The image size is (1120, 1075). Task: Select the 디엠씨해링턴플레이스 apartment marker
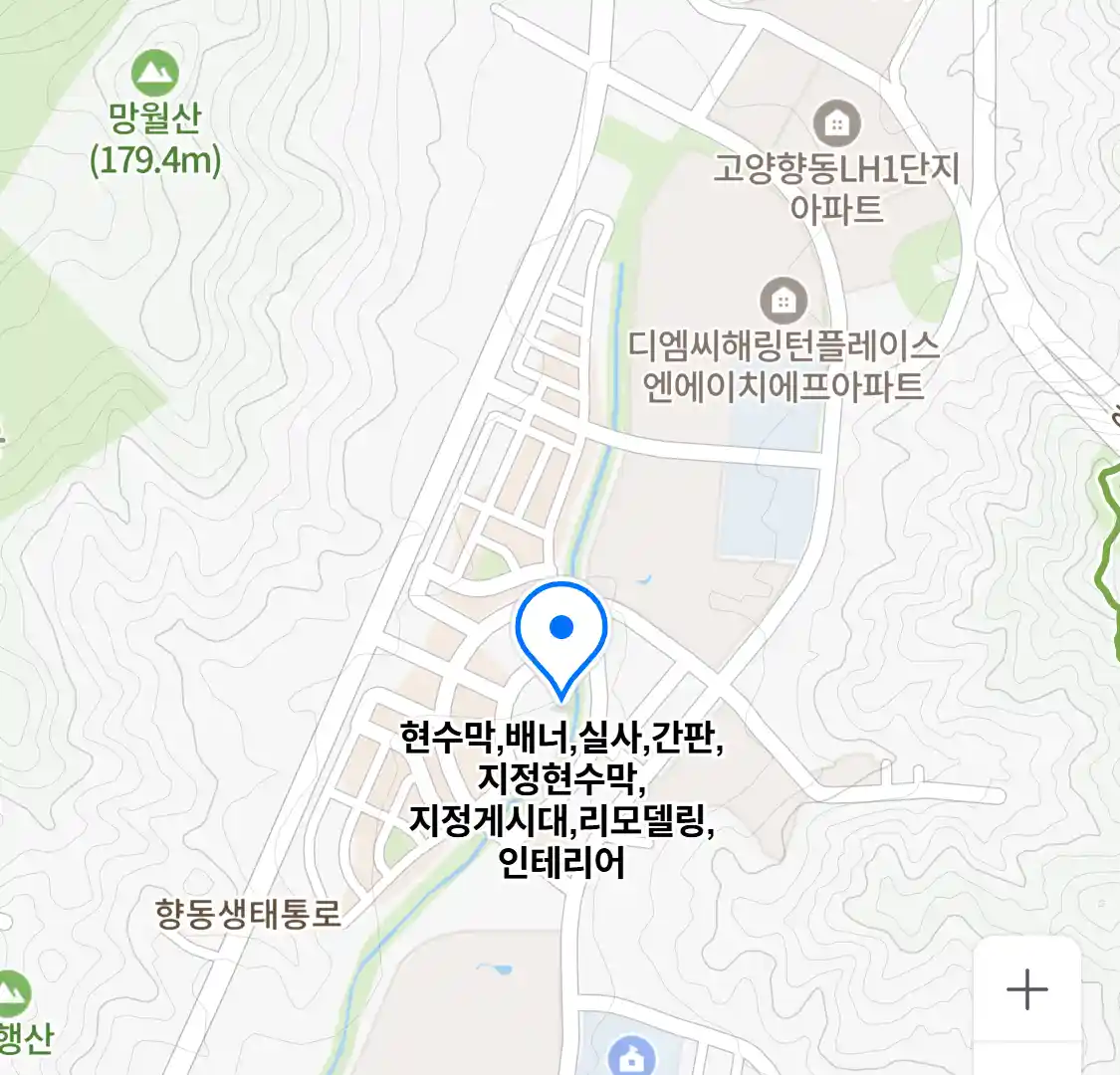tap(784, 301)
